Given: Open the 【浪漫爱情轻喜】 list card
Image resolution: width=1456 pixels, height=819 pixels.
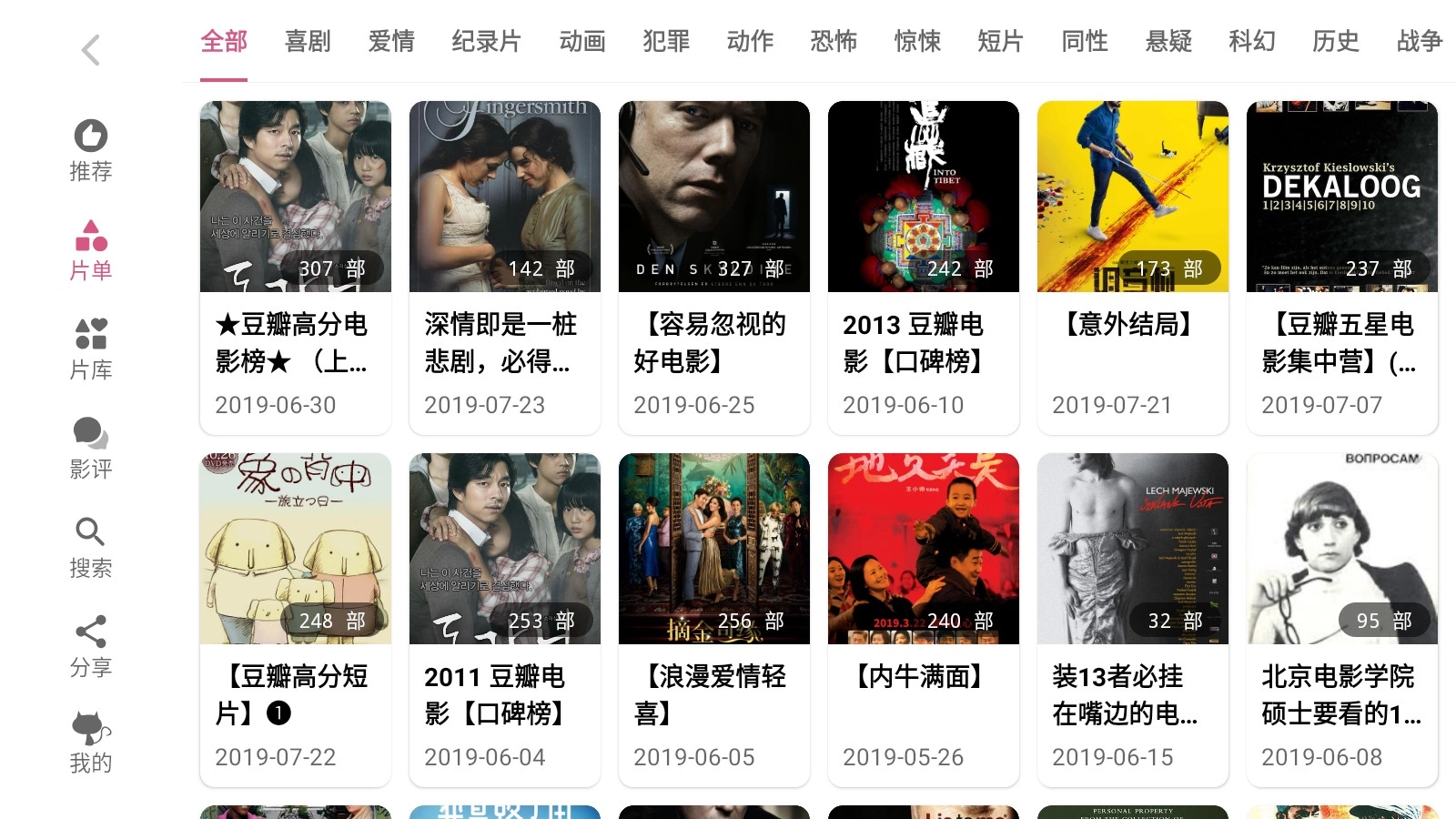Looking at the screenshot, I should pos(713,620).
